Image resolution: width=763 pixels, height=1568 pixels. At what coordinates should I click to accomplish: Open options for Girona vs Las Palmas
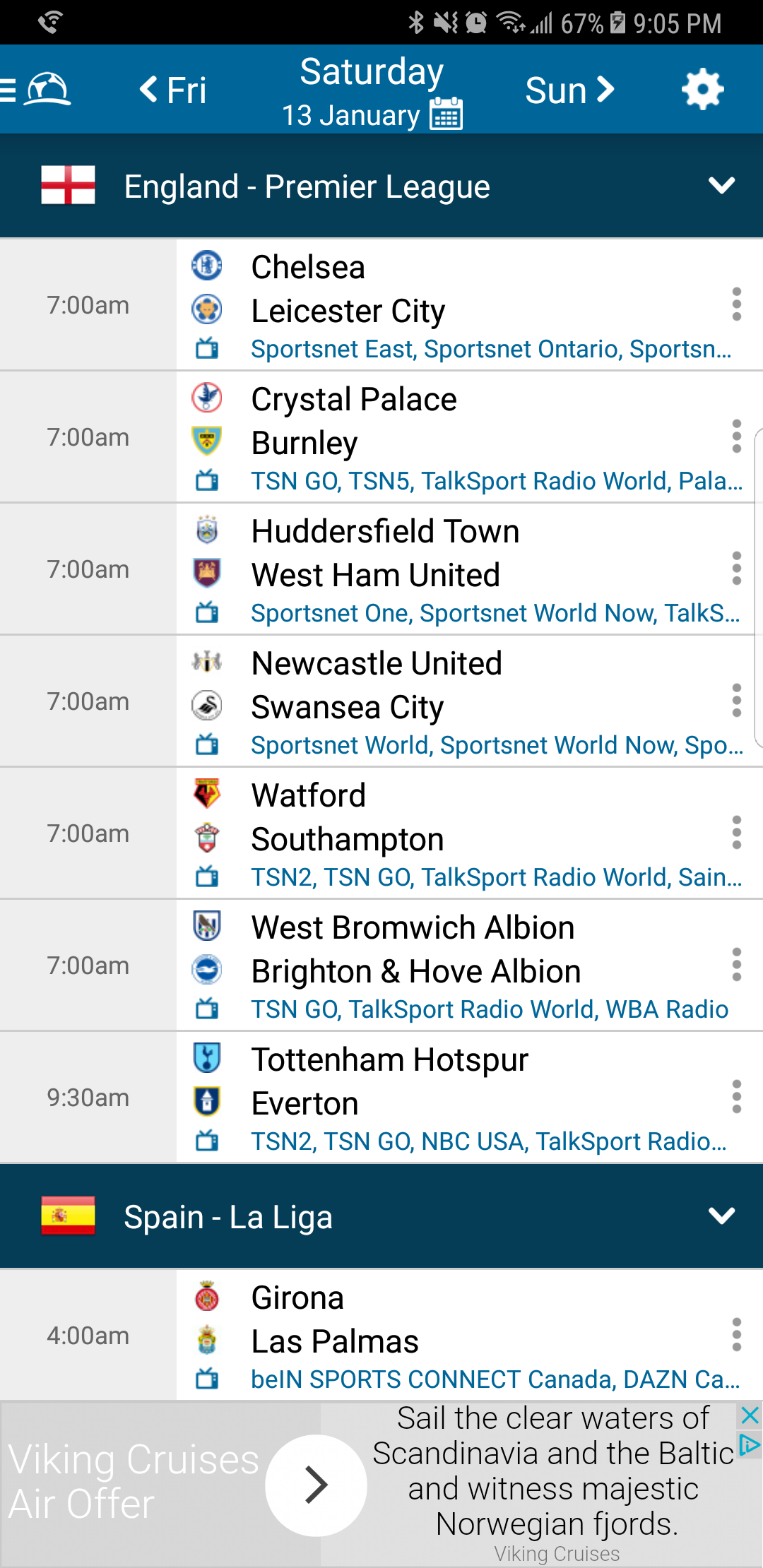coord(736,1335)
